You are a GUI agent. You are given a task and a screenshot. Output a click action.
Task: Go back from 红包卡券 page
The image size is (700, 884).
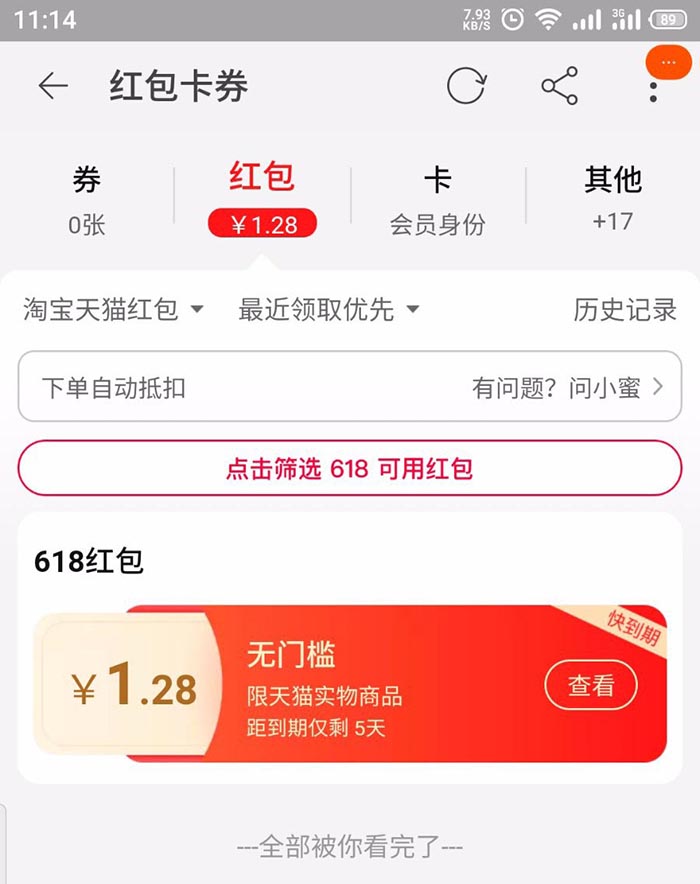point(53,87)
